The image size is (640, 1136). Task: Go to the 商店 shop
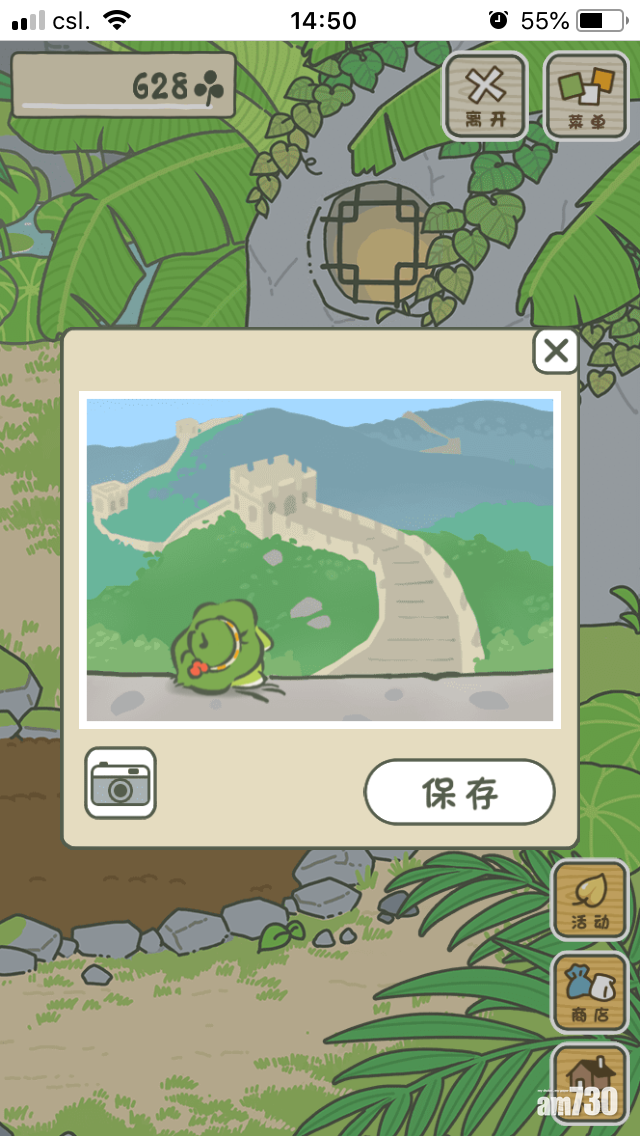[590, 991]
